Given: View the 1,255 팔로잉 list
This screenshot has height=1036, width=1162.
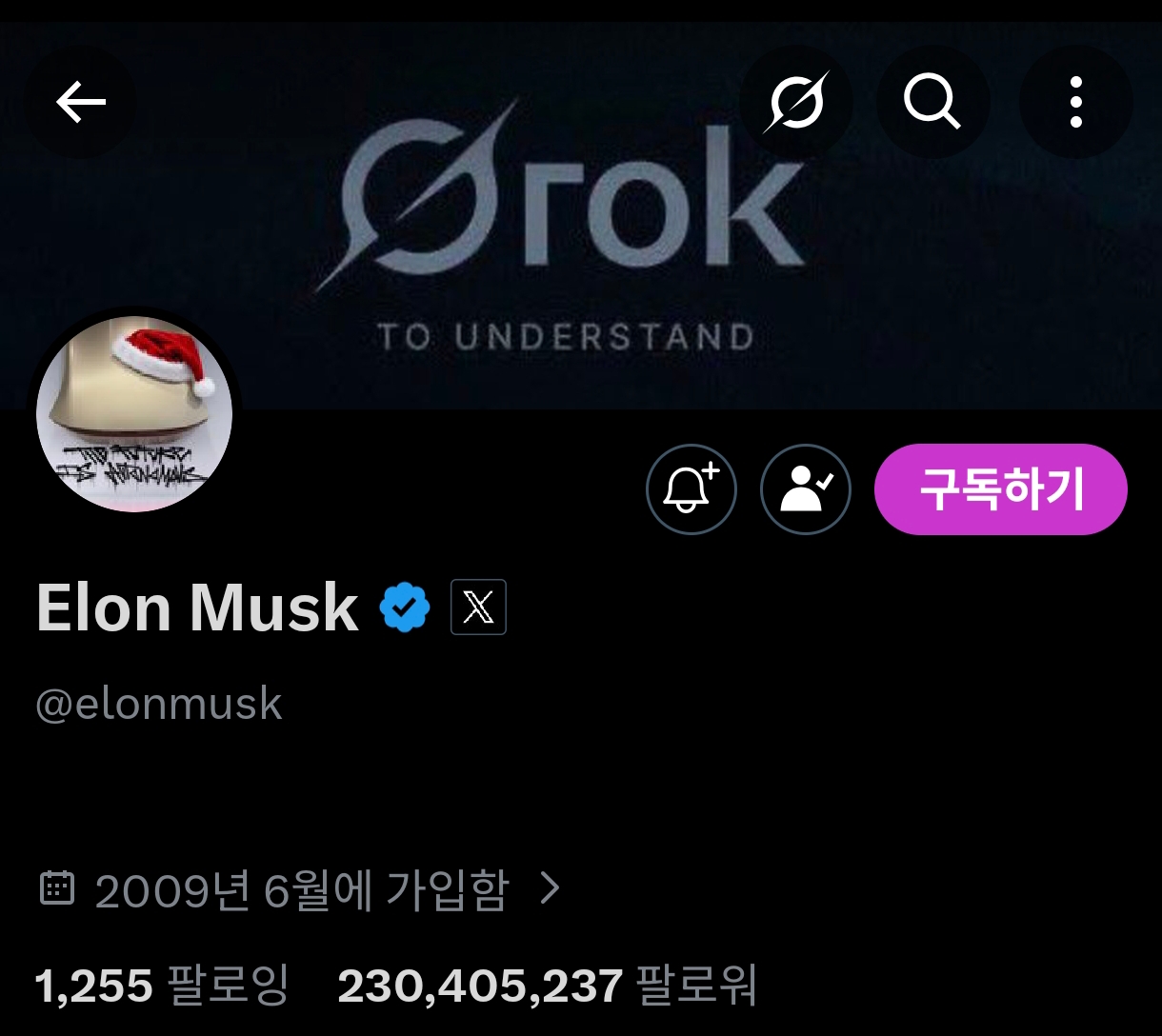Looking at the screenshot, I should point(161,986).
